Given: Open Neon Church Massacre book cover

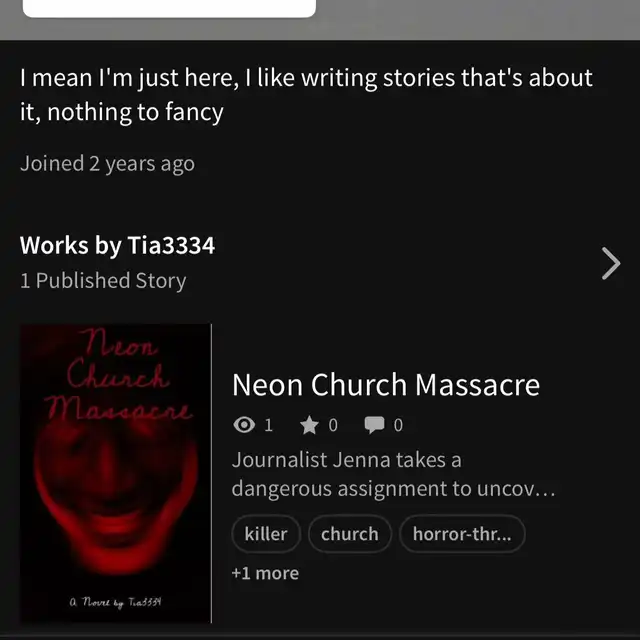Looking at the screenshot, I should pos(116,474).
